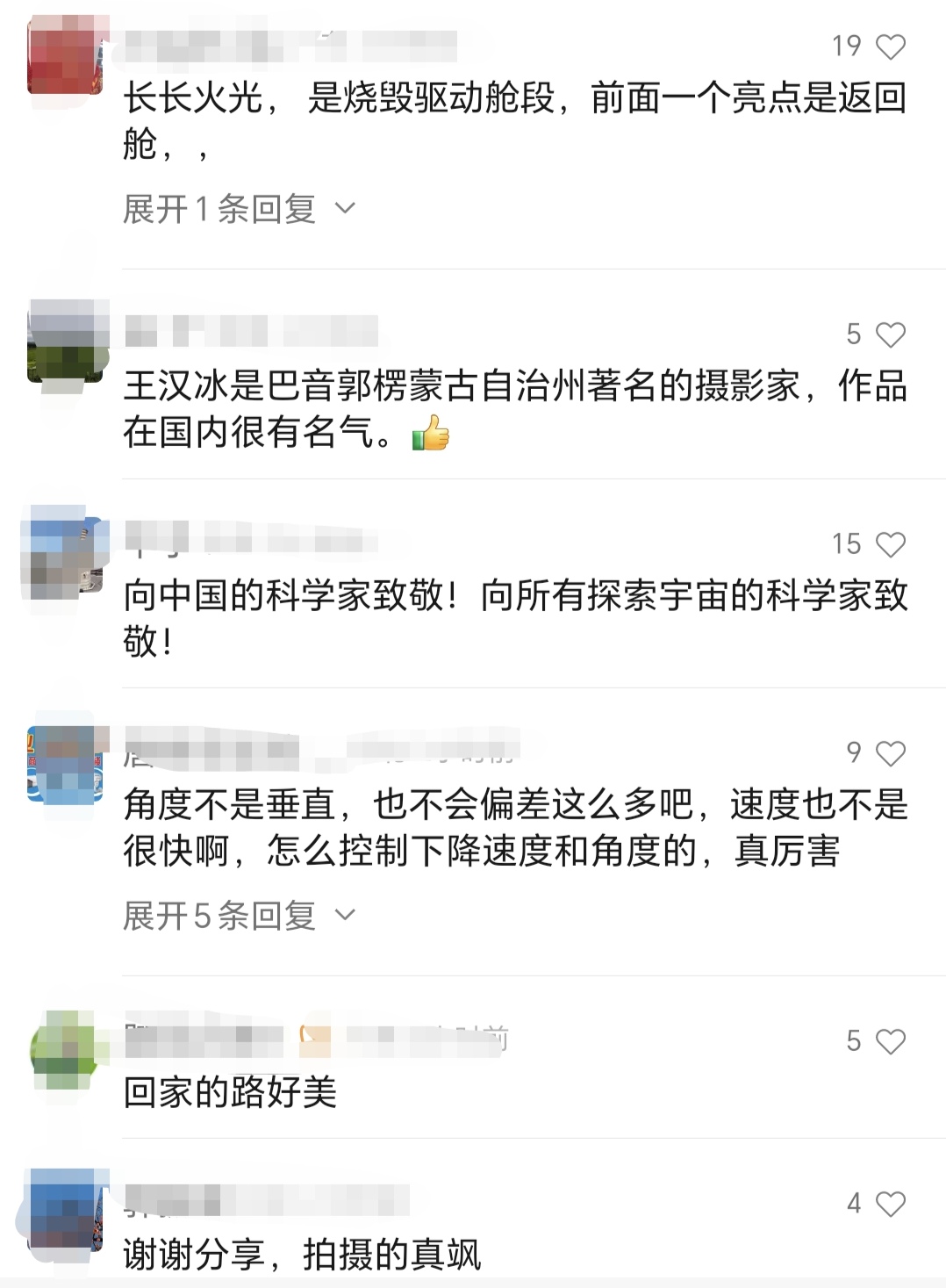Screen dimensions: 946x1288
Task: Open avatar of the 长长火光 commenter
Action: [x=66, y=56]
